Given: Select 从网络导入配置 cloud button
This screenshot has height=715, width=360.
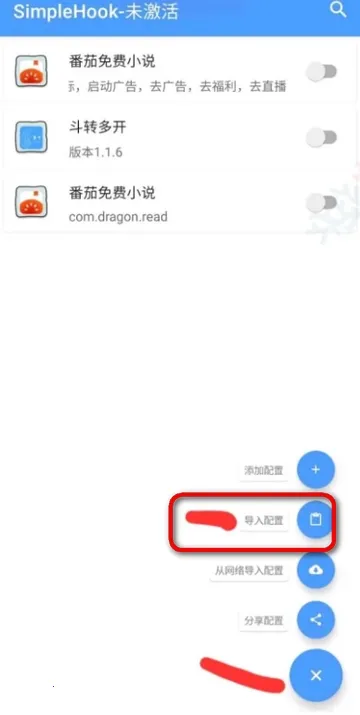Looking at the screenshot, I should coord(316,570).
